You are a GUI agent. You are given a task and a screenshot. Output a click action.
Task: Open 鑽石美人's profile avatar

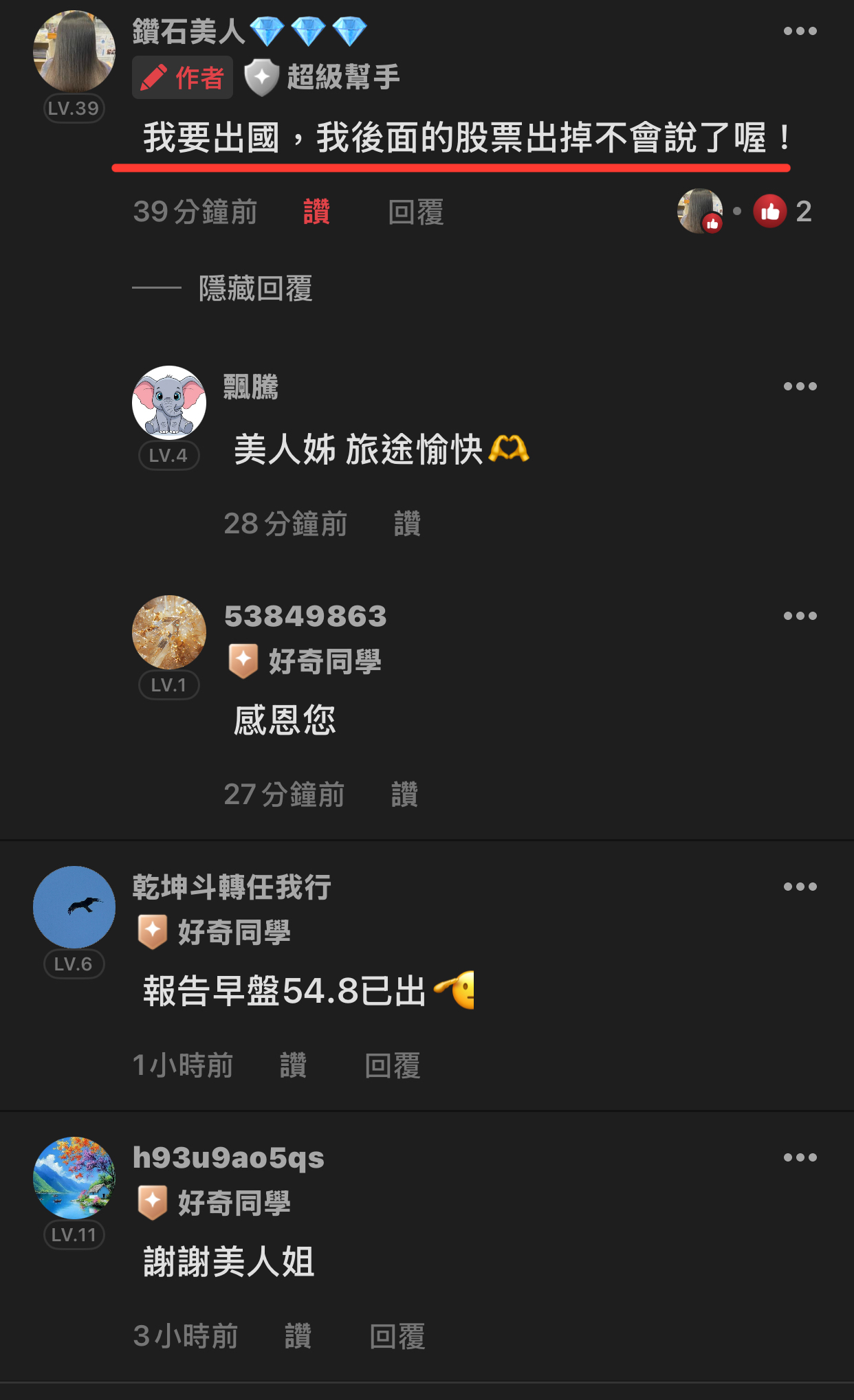pyautogui.click(x=74, y=52)
